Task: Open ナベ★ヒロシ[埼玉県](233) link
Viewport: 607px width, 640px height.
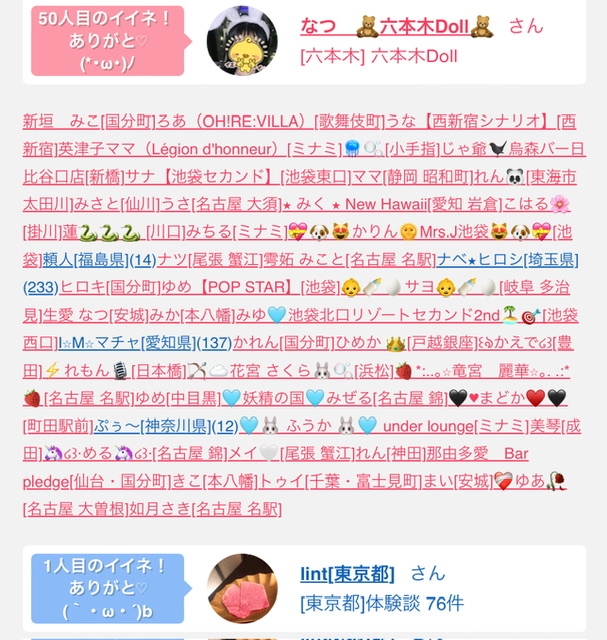Action: pyautogui.click(x=507, y=260)
